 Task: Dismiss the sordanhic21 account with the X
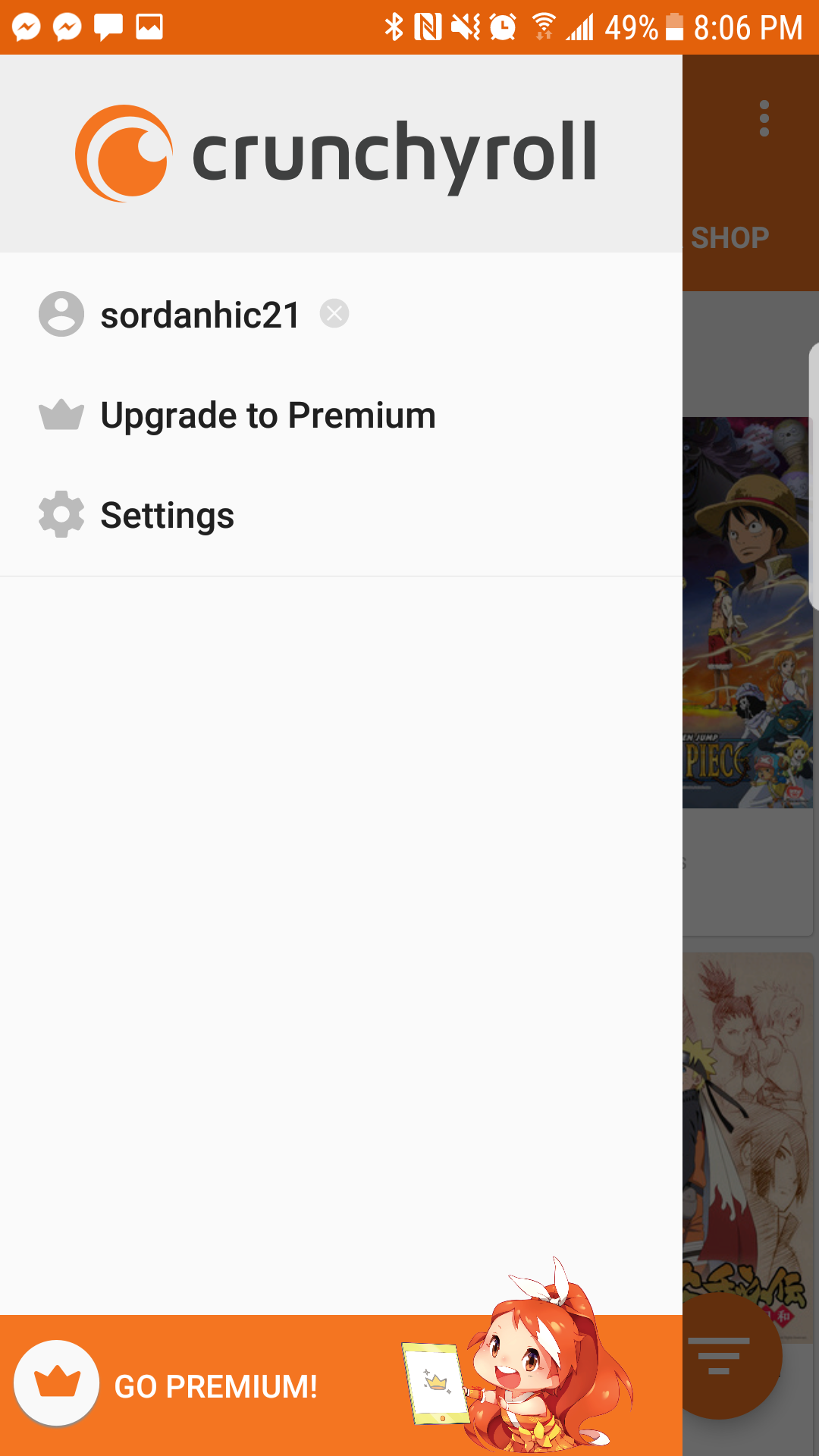[x=334, y=314]
